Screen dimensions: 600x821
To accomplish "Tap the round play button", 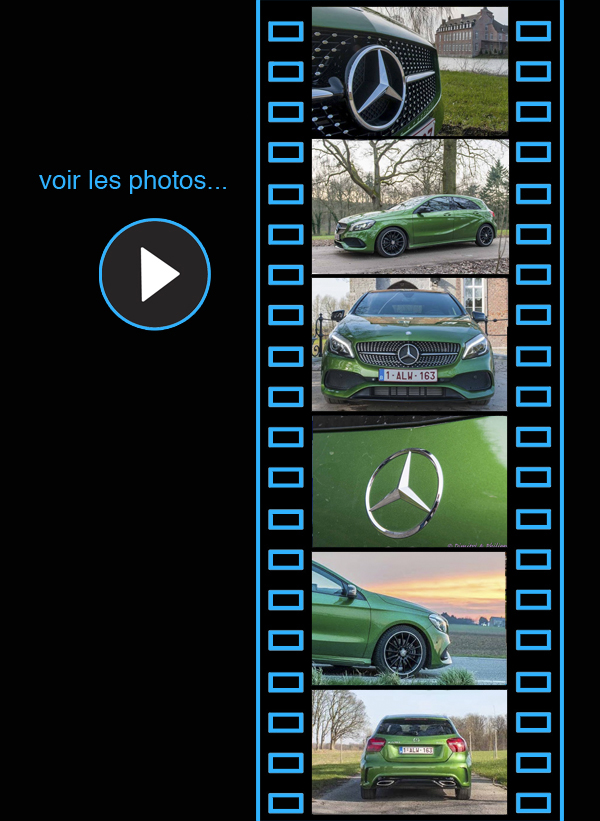I will 155,274.
